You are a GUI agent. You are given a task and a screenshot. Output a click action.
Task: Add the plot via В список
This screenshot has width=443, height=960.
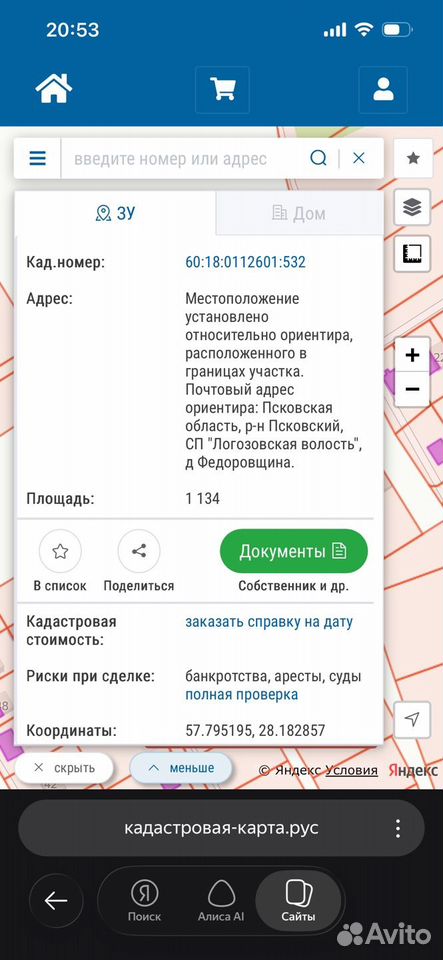pyautogui.click(x=60, y=561)
